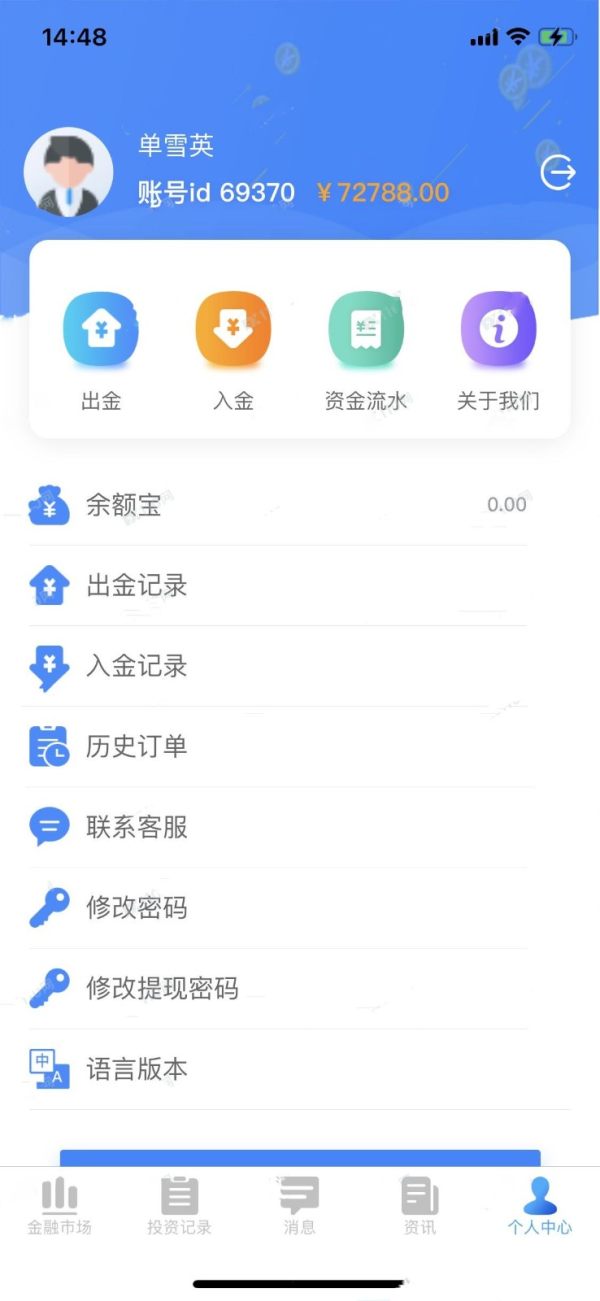Switch to the 金融市场 tab

click(59, 1206)
